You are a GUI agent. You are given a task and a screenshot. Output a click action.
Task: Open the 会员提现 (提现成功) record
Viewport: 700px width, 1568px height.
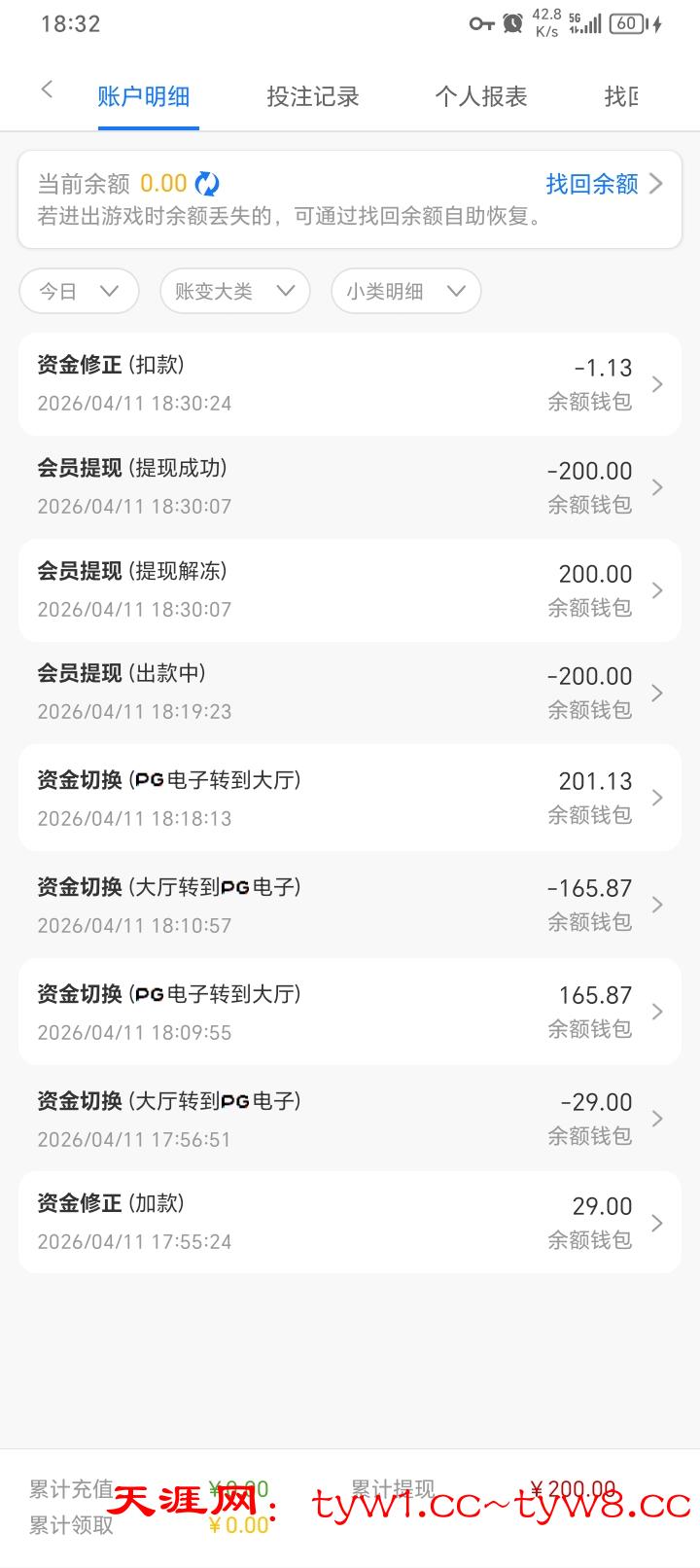click(x=349, y=487)
